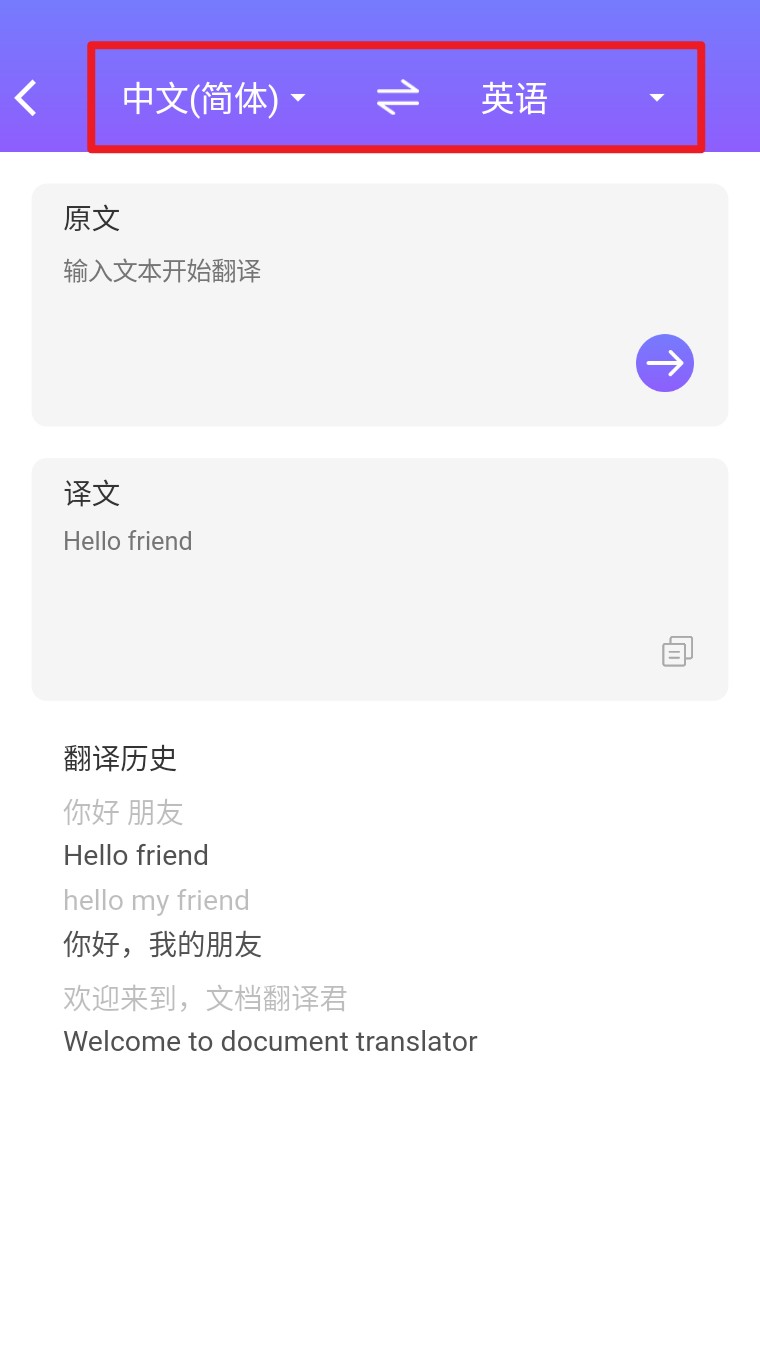The height and width of the screenshot is (1355, 760).
Task: Go back using the top-left arrow
Action: [27, 98]
